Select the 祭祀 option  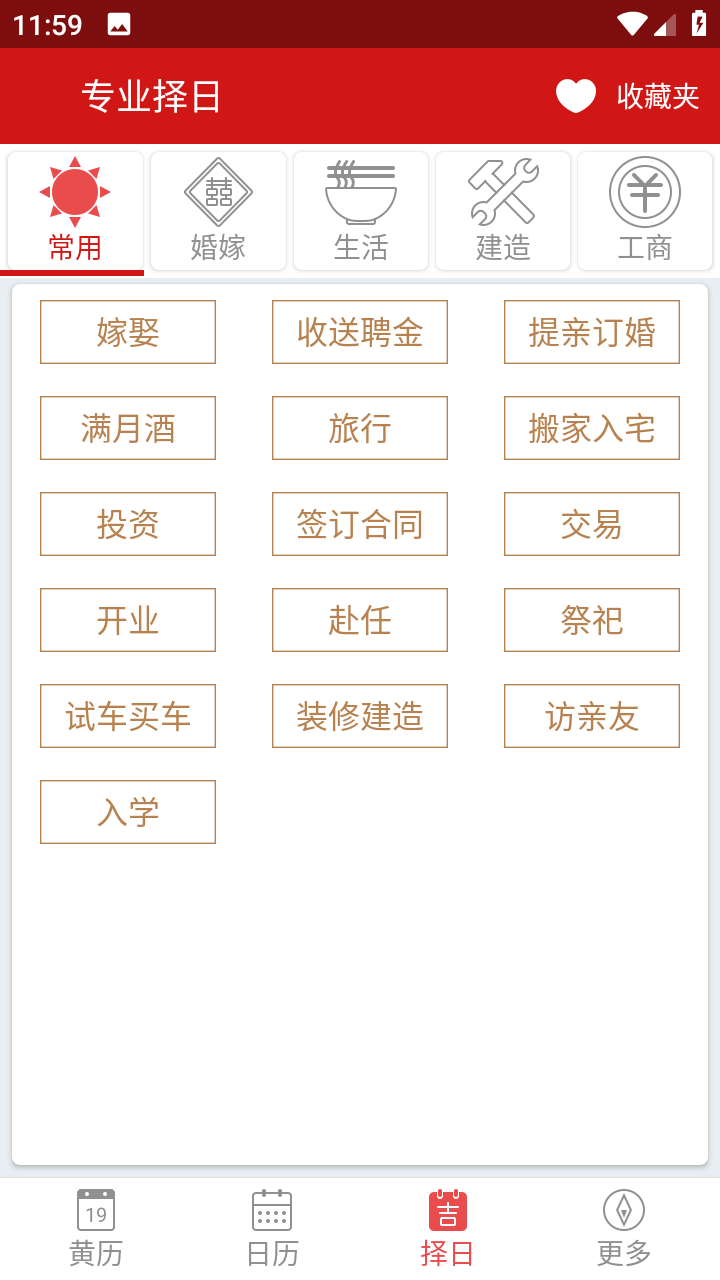point(592,620)
